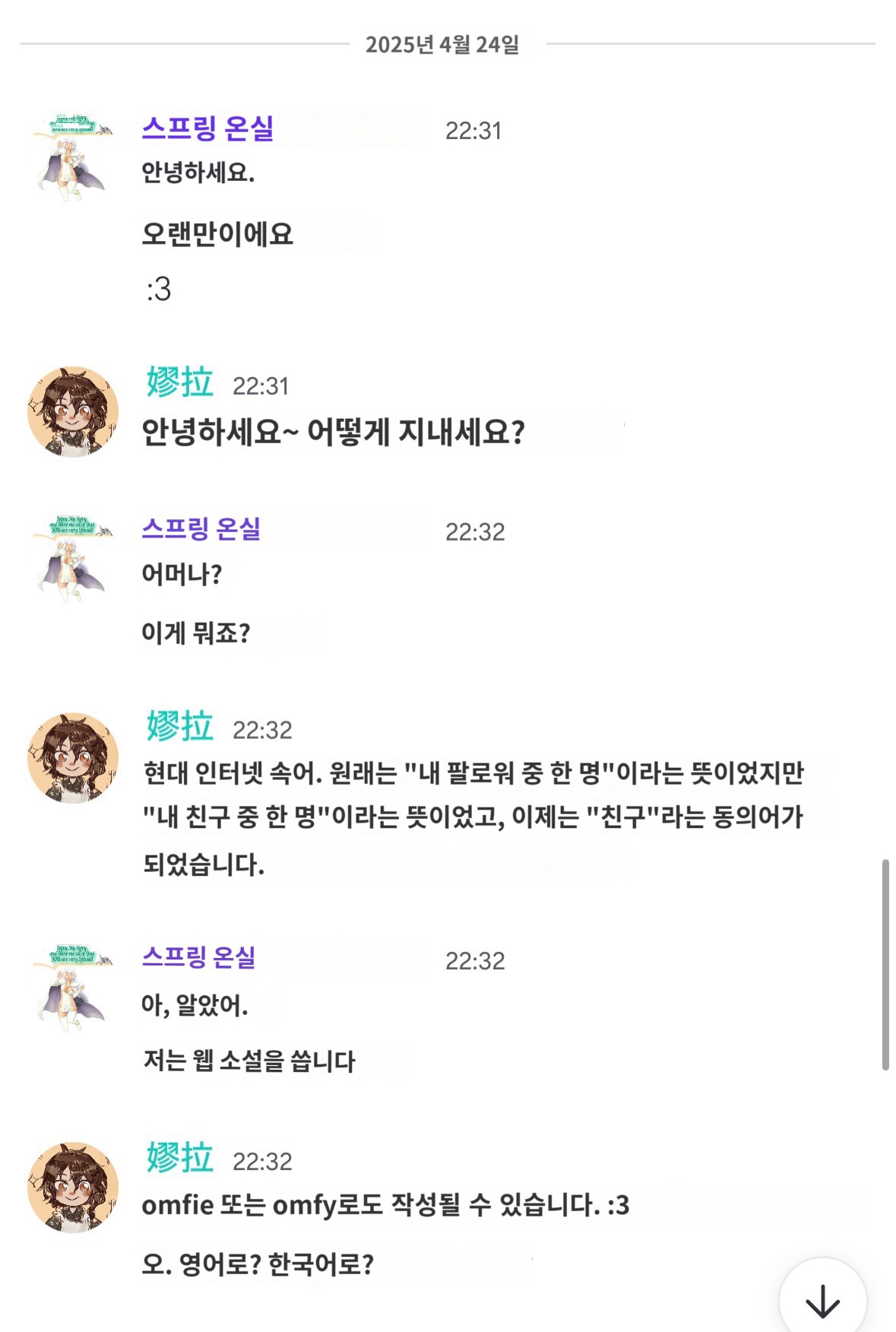
Task: Open 娜拉's avatar beside the omfie message
Action: coord(73,1187)
